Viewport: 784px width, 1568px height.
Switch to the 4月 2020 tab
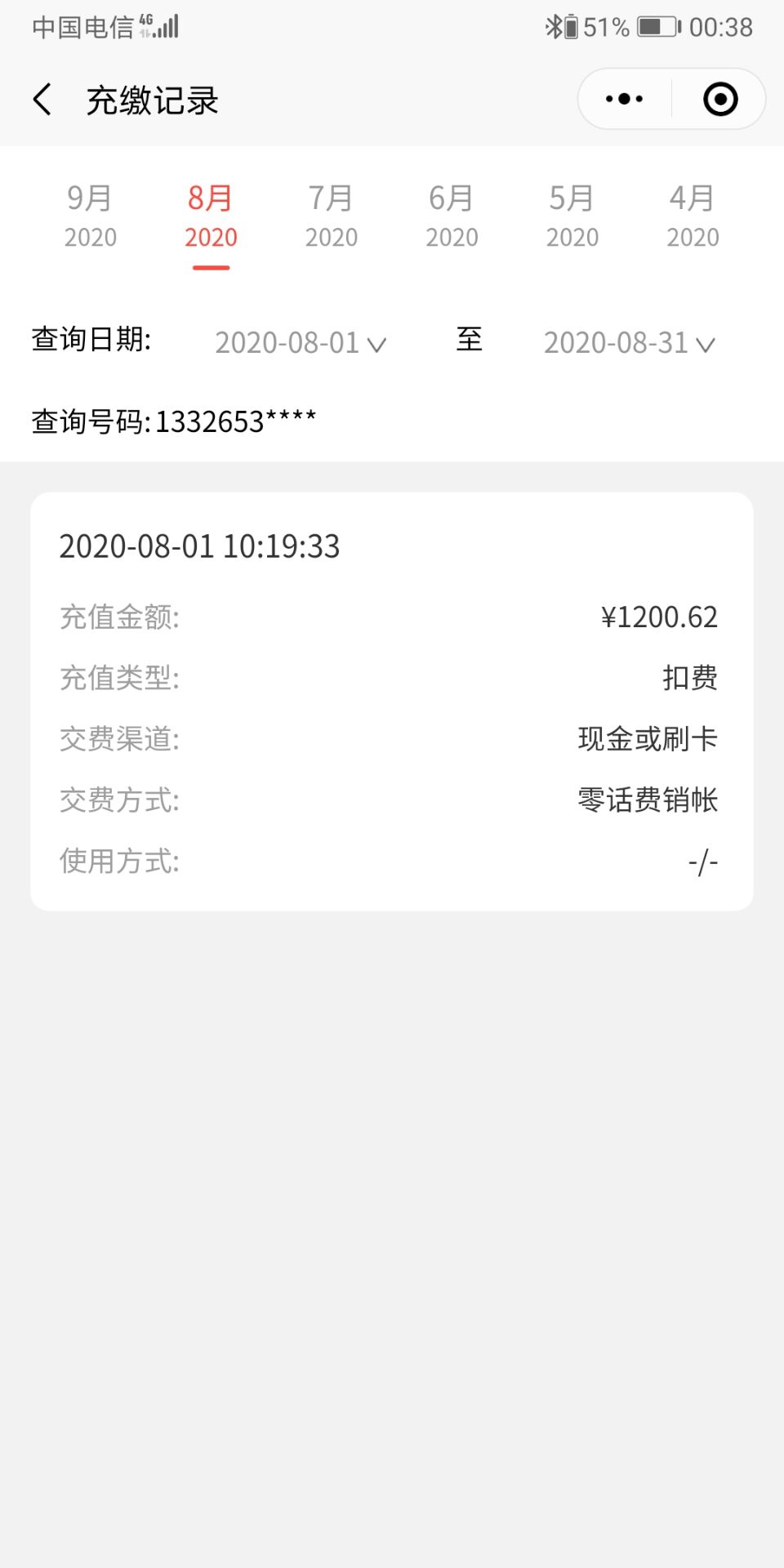tap(693, 216)
